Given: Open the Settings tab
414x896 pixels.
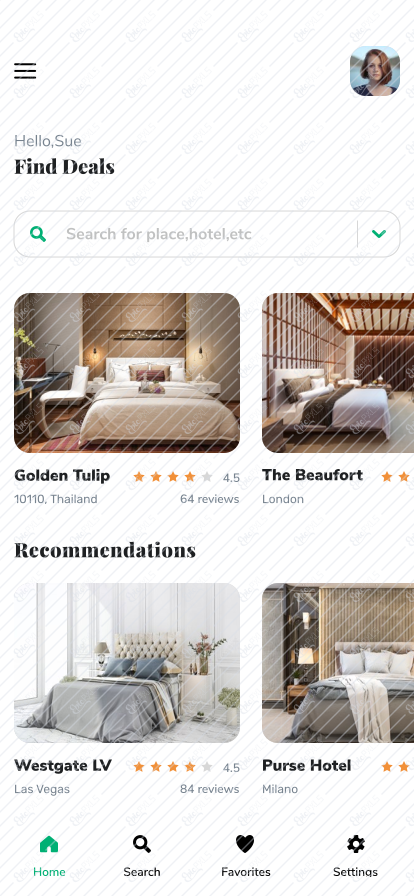Looking at the screenshot, I should pos(355,855).
